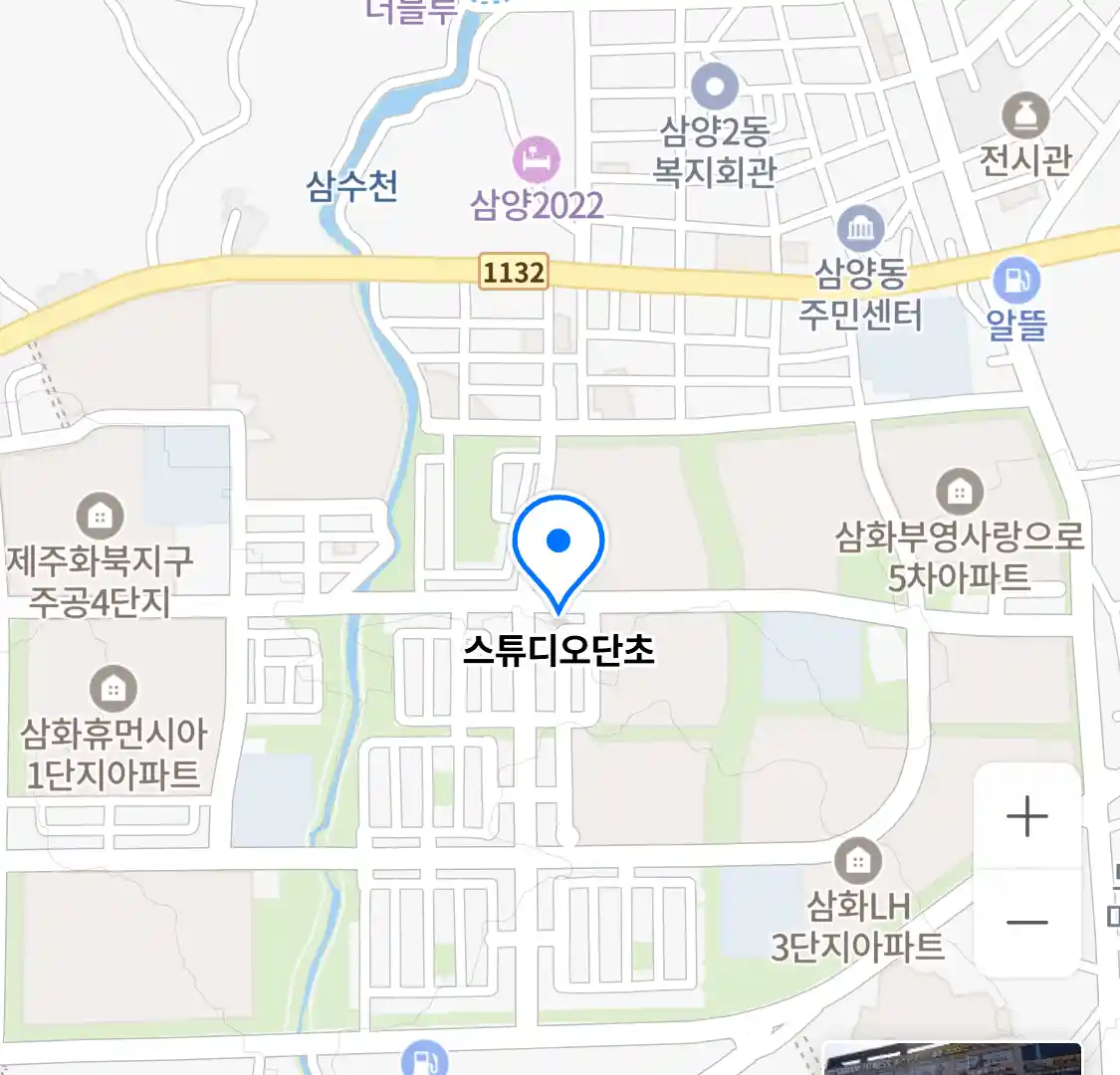Open 제주화북지구 주공4단지 marker
Image resolution: width=1120 pixels, height=1075 pixels.
tap(100, 516)
